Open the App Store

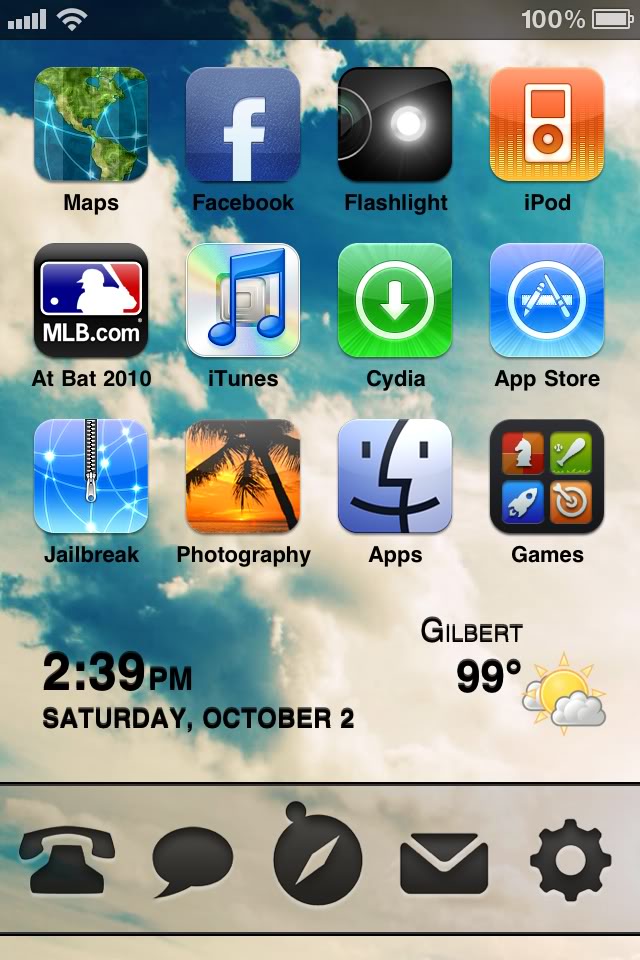tap(547, 301)
